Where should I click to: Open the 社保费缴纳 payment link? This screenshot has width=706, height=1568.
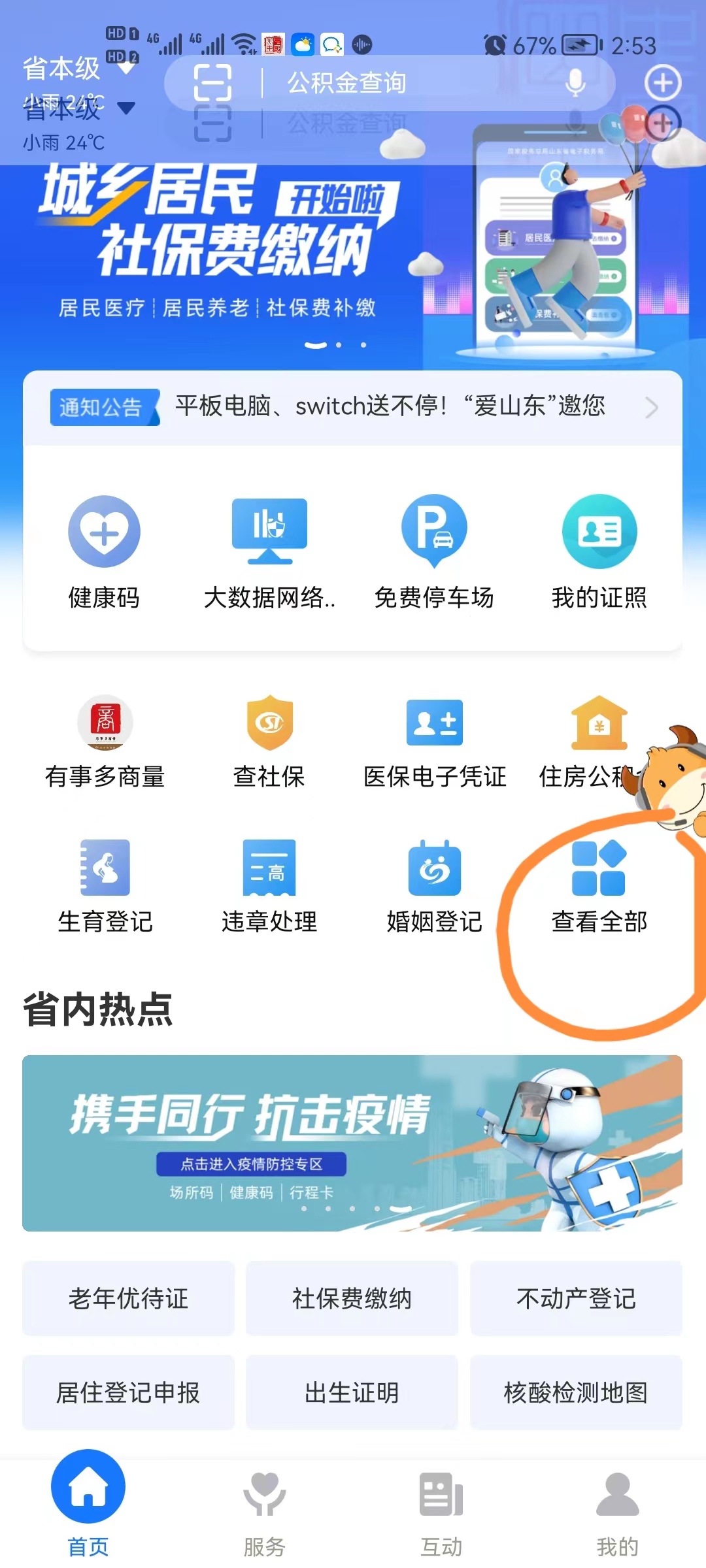352,1299
